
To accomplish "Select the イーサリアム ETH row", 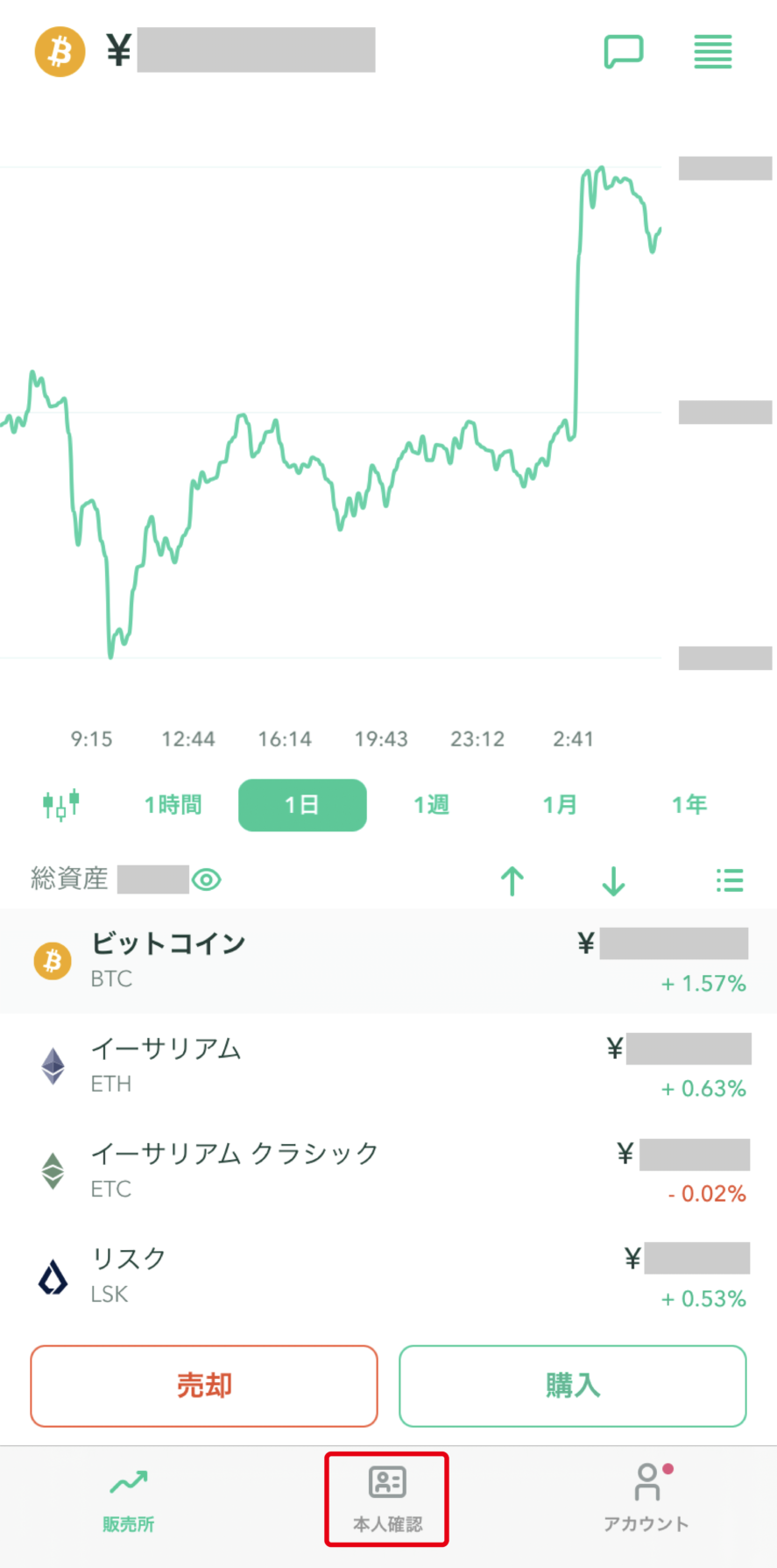I will 388,1066.
